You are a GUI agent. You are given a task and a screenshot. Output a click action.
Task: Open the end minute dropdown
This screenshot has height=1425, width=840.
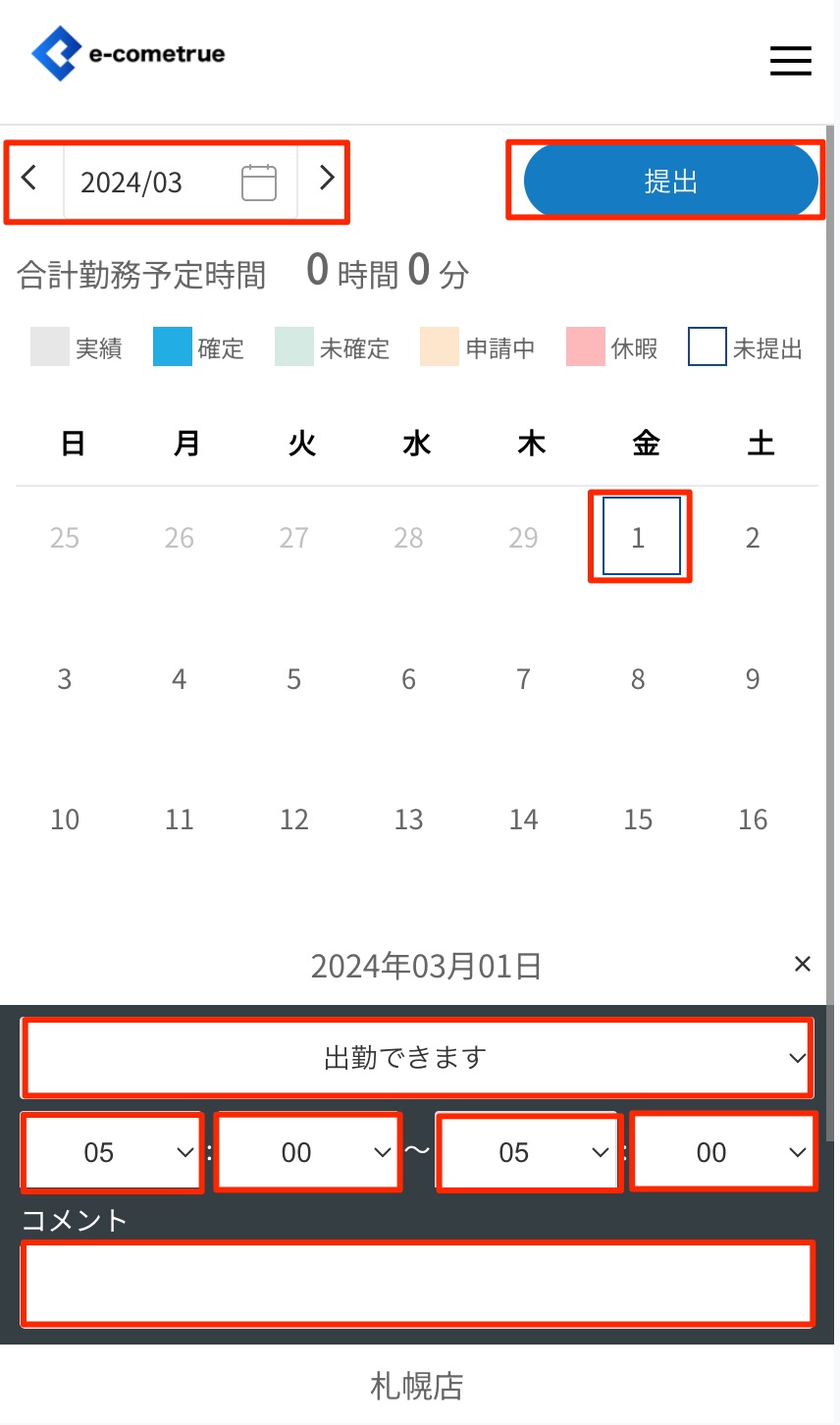pyautogui.click(x=723, y=1152)
